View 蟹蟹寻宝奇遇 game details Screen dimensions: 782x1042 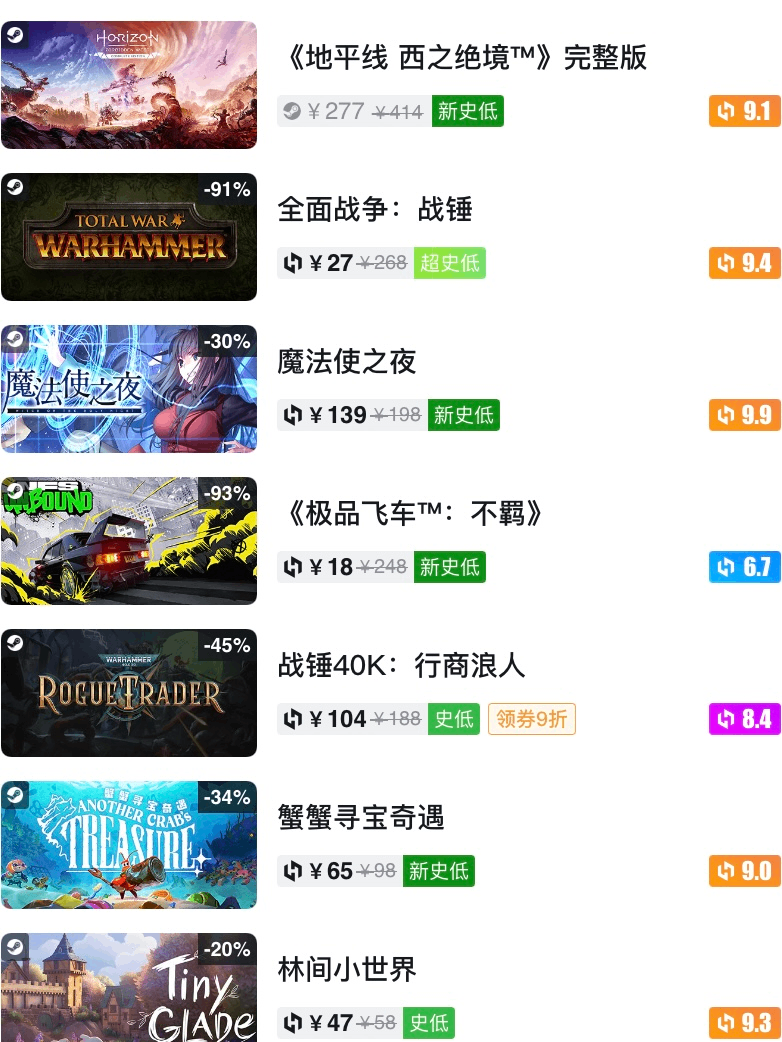361,818
